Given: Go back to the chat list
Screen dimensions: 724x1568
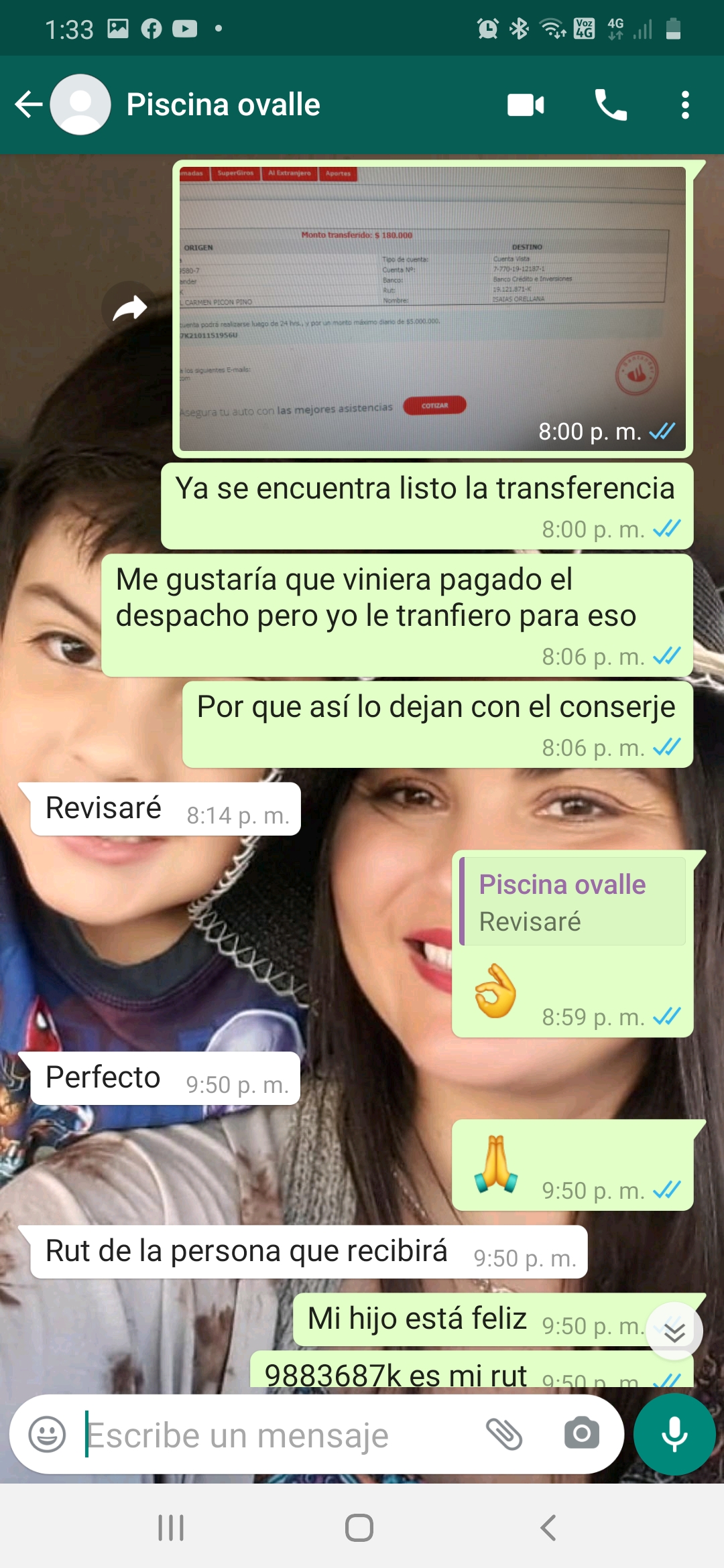Looking at the screenshot, I should pos(28,105).
